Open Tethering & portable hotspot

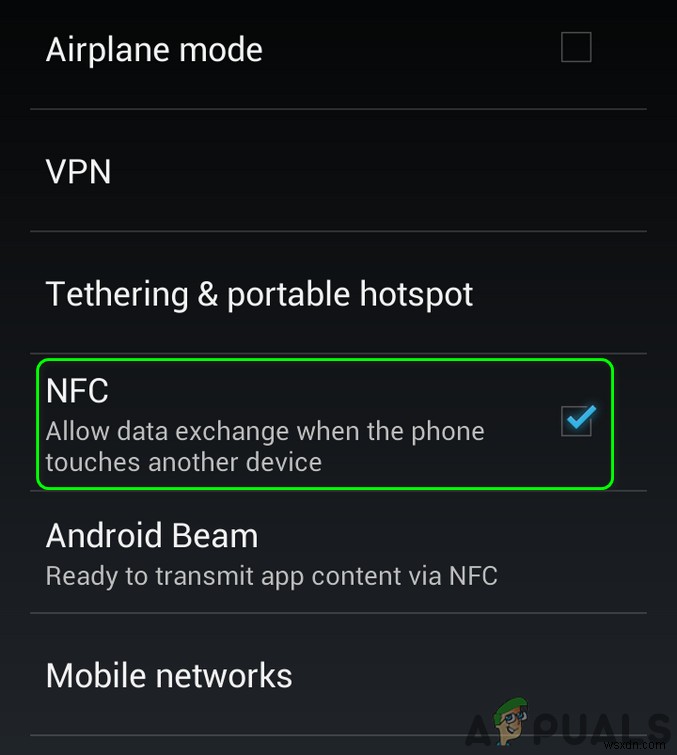pos(259,294)
